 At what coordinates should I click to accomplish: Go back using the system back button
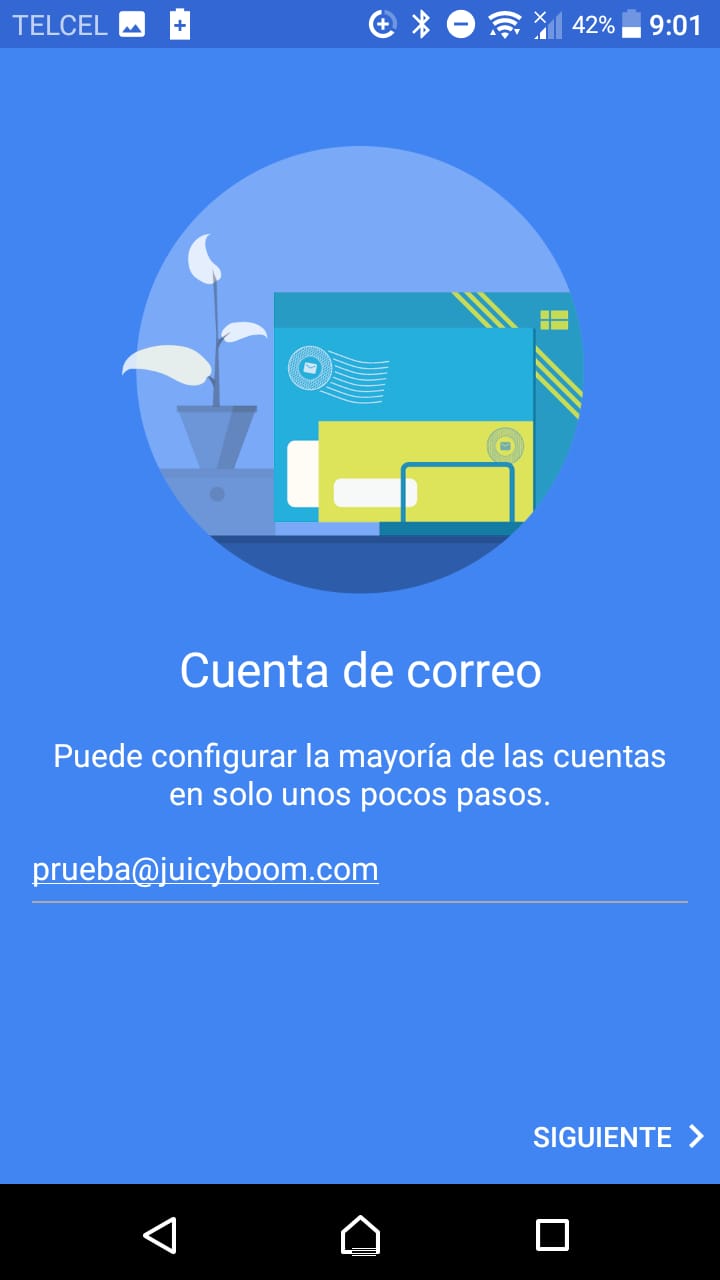pyautogui.click(x=160, y=1234)
